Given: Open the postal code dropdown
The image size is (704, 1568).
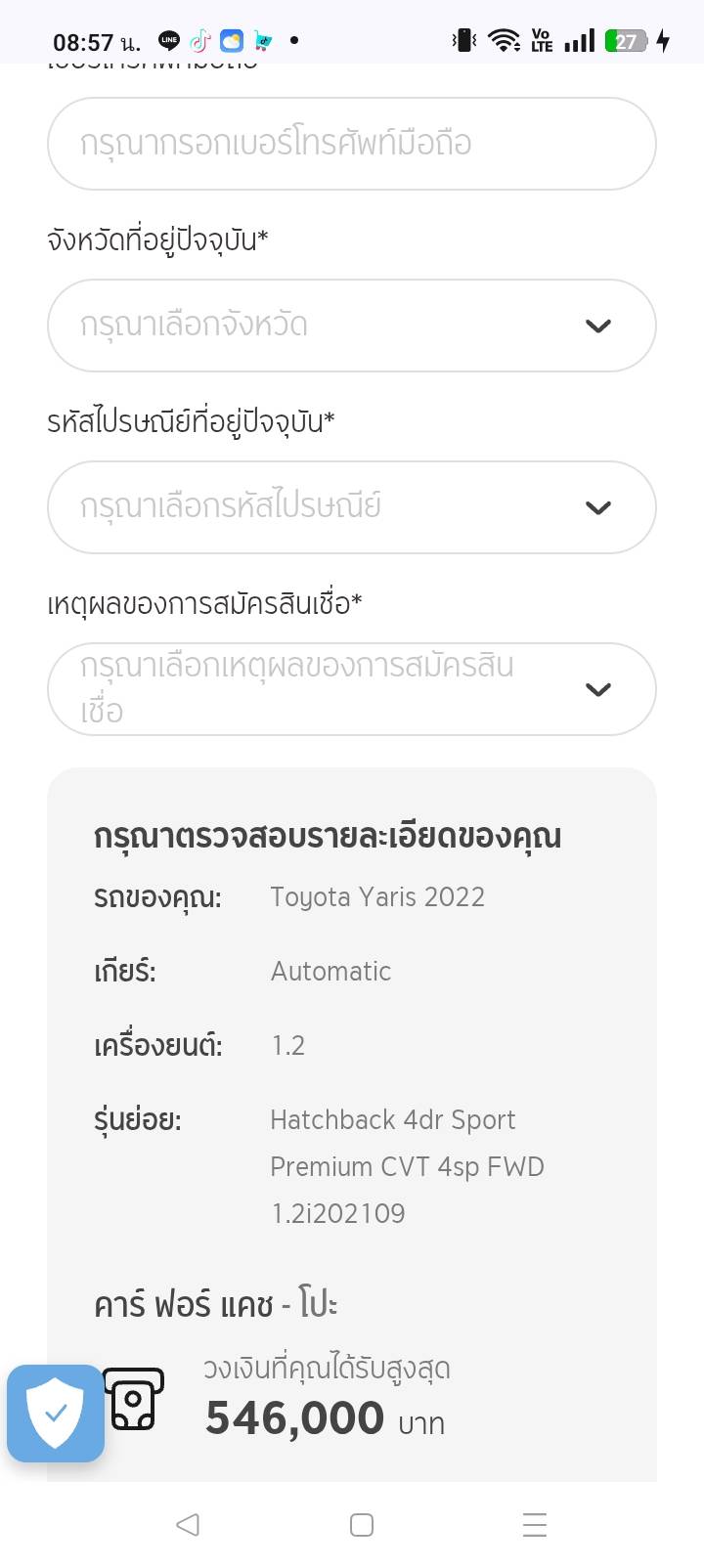Looking at the screenshot, I should pyautogui.click(x=351, y=507).
